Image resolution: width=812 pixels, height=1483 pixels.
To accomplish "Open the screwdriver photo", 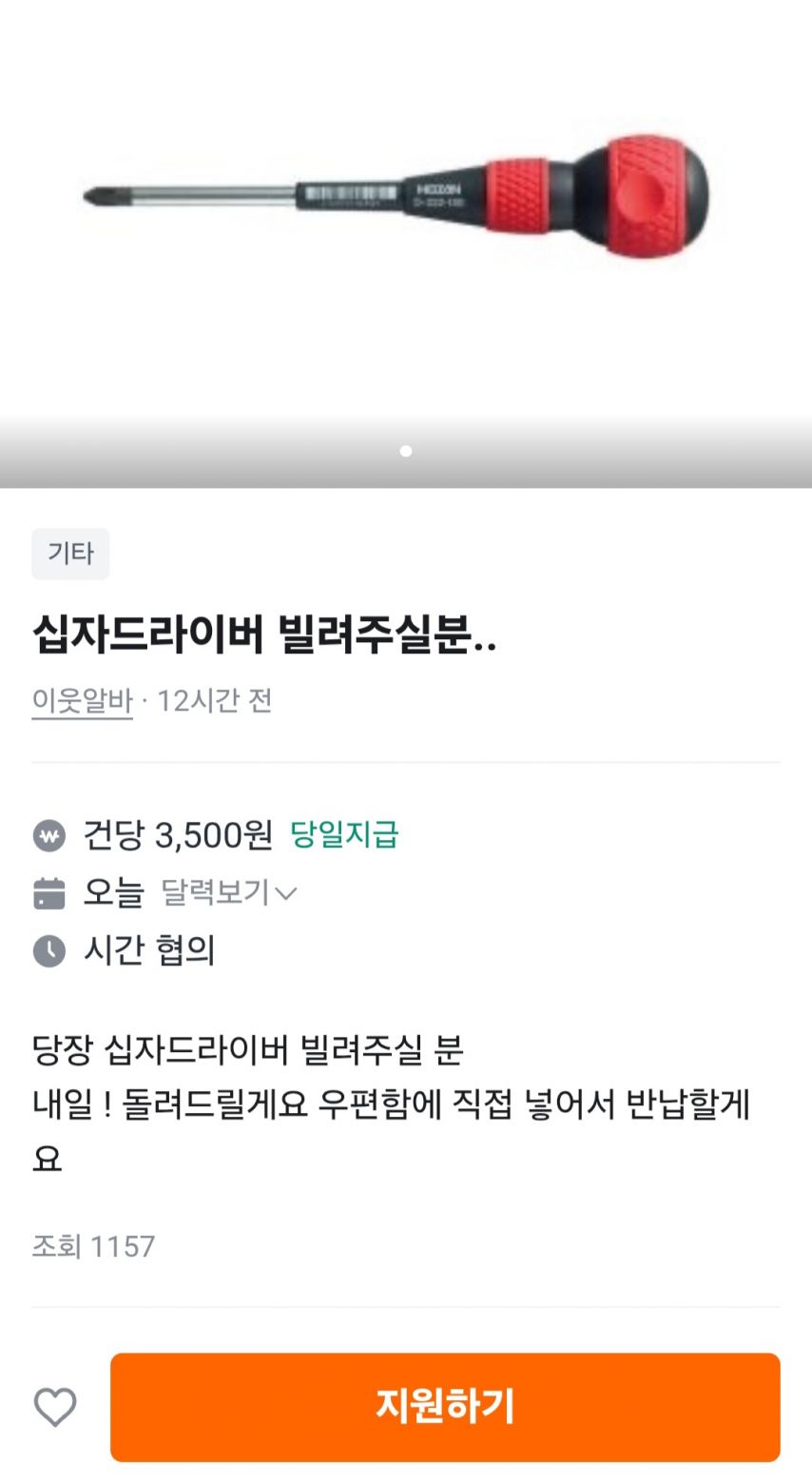I will point(405,200).
